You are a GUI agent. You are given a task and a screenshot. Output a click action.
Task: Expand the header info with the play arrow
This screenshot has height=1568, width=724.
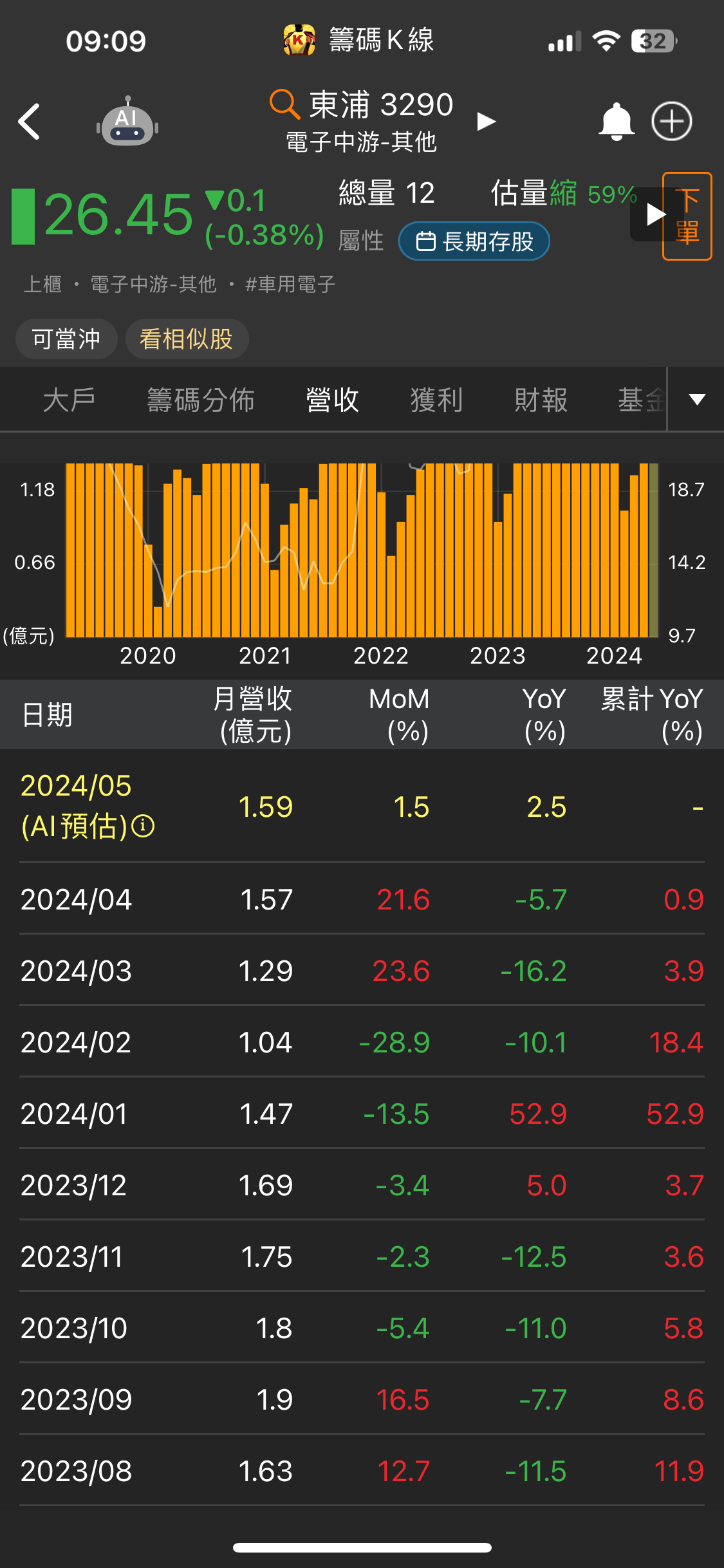654,215
